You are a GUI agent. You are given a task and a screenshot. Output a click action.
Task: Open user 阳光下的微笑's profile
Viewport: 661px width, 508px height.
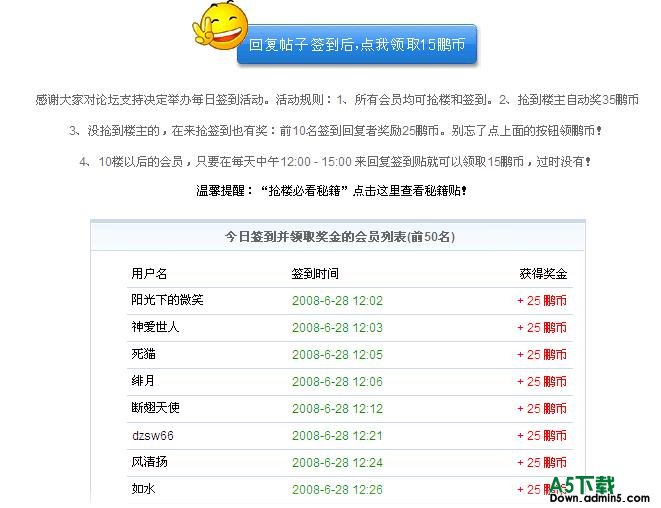pyautogui.click(x=167, y=300)
